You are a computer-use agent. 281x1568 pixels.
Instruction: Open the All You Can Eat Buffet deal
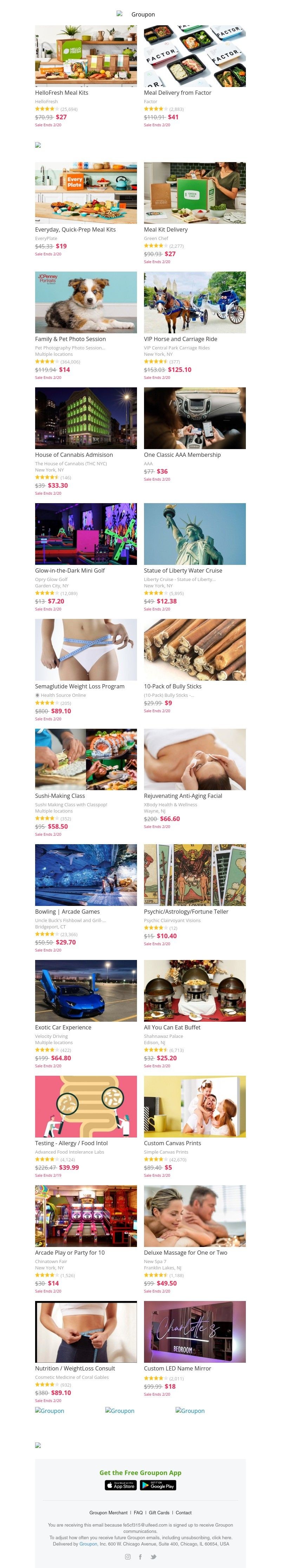[x=195, y=990]
